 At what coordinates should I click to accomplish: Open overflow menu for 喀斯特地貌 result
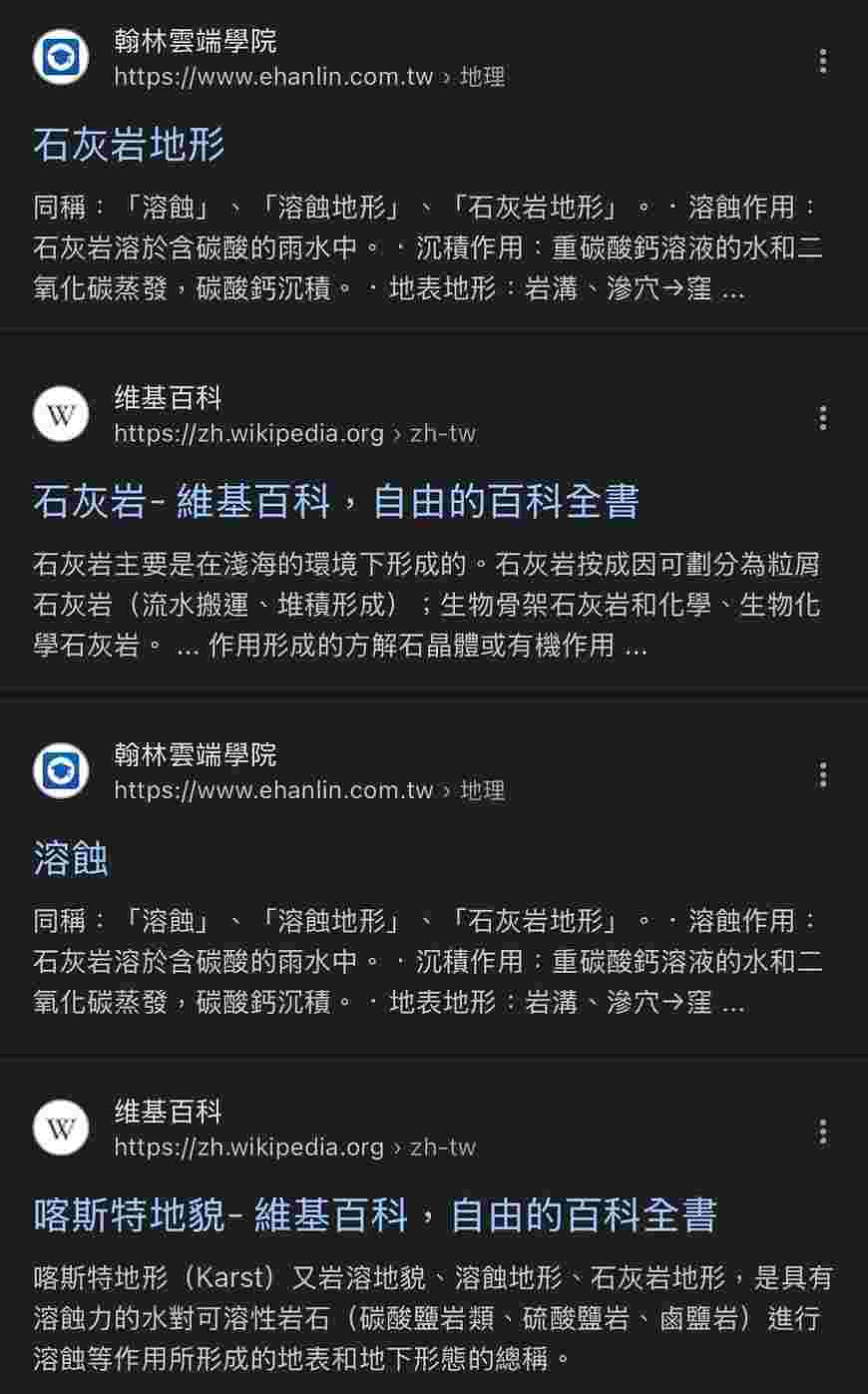coord(822,1132)
